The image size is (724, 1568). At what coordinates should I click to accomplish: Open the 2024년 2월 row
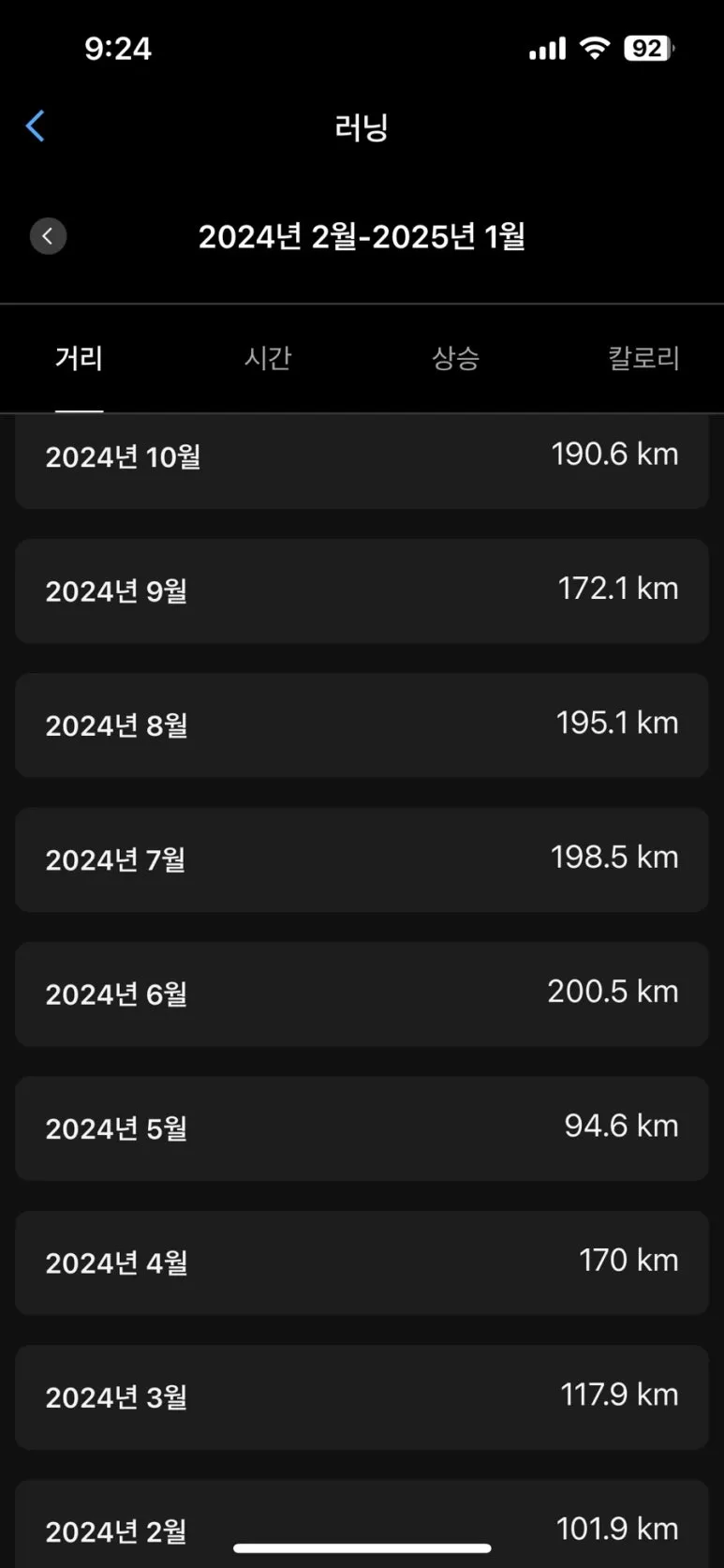(362, 1518)
